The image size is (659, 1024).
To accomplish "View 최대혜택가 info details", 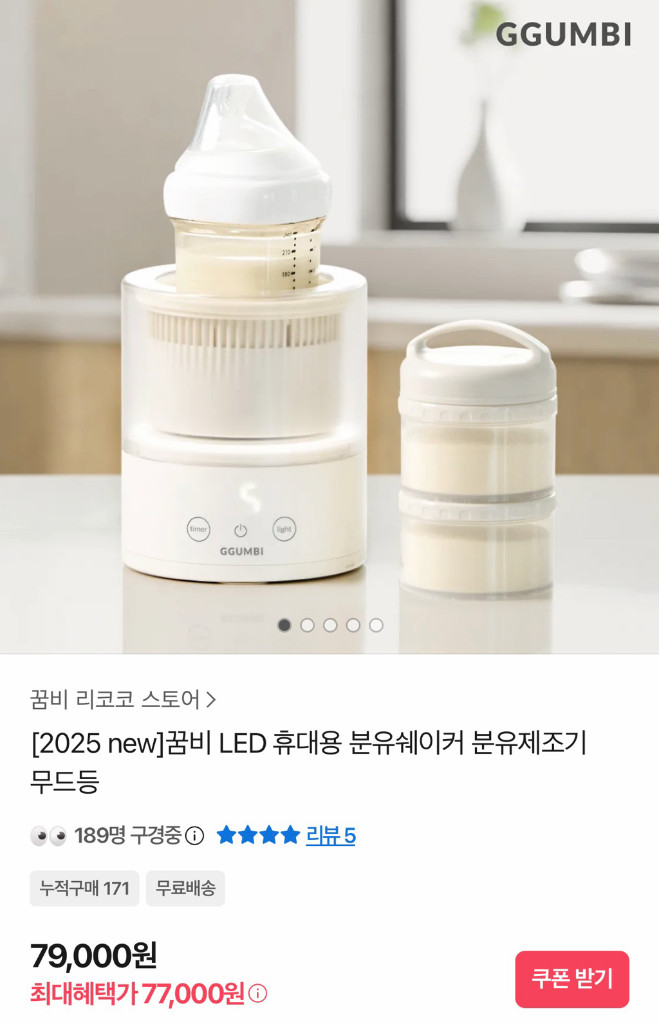I will coord(258,993).
